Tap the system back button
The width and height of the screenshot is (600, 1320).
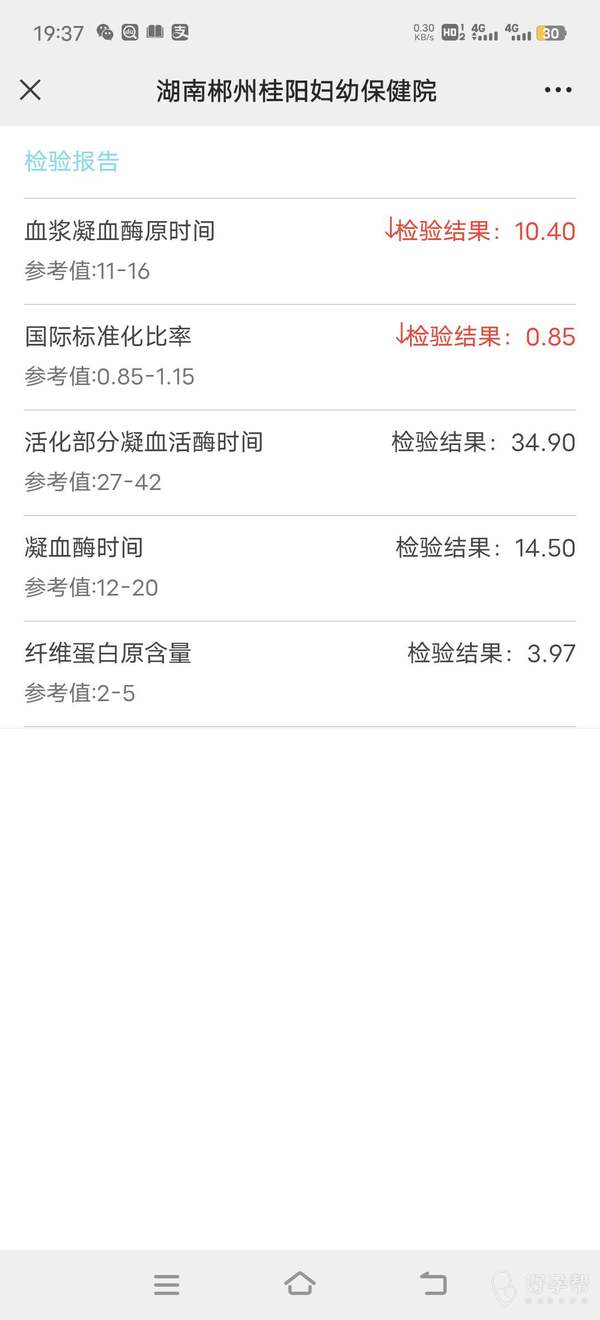(433, 1284)
